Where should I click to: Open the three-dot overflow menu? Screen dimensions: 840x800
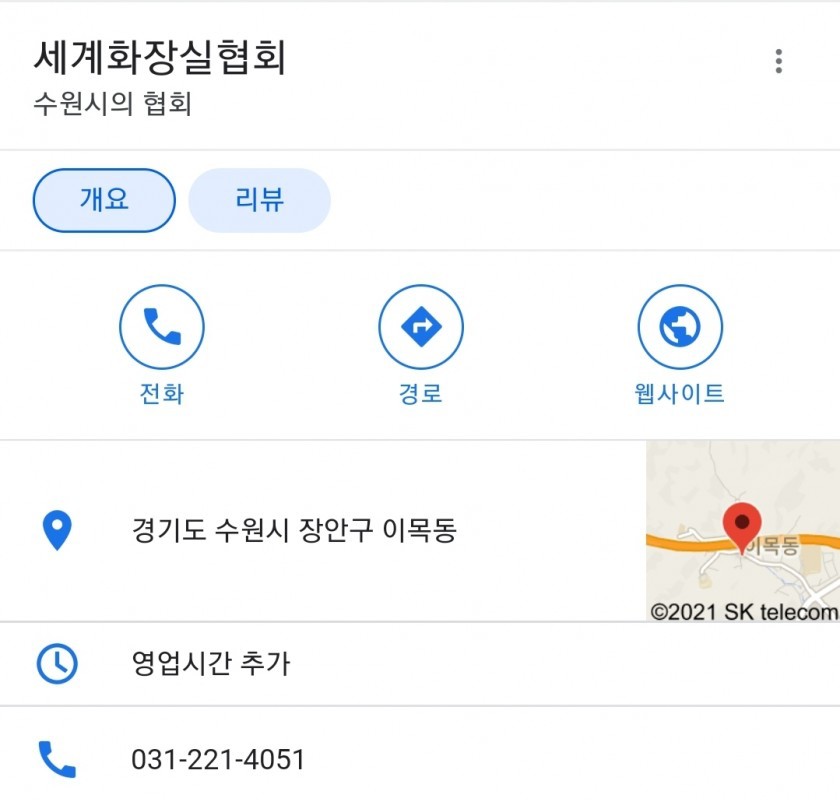778,61
